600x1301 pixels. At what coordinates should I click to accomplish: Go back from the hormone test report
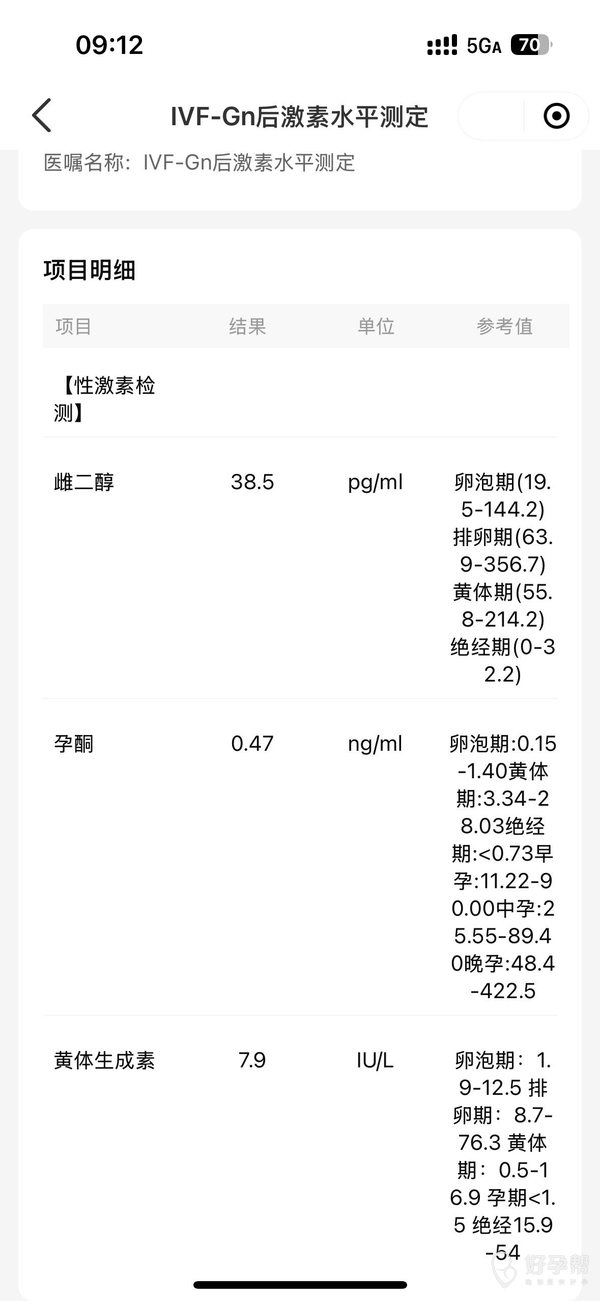[x=41, y=116]
